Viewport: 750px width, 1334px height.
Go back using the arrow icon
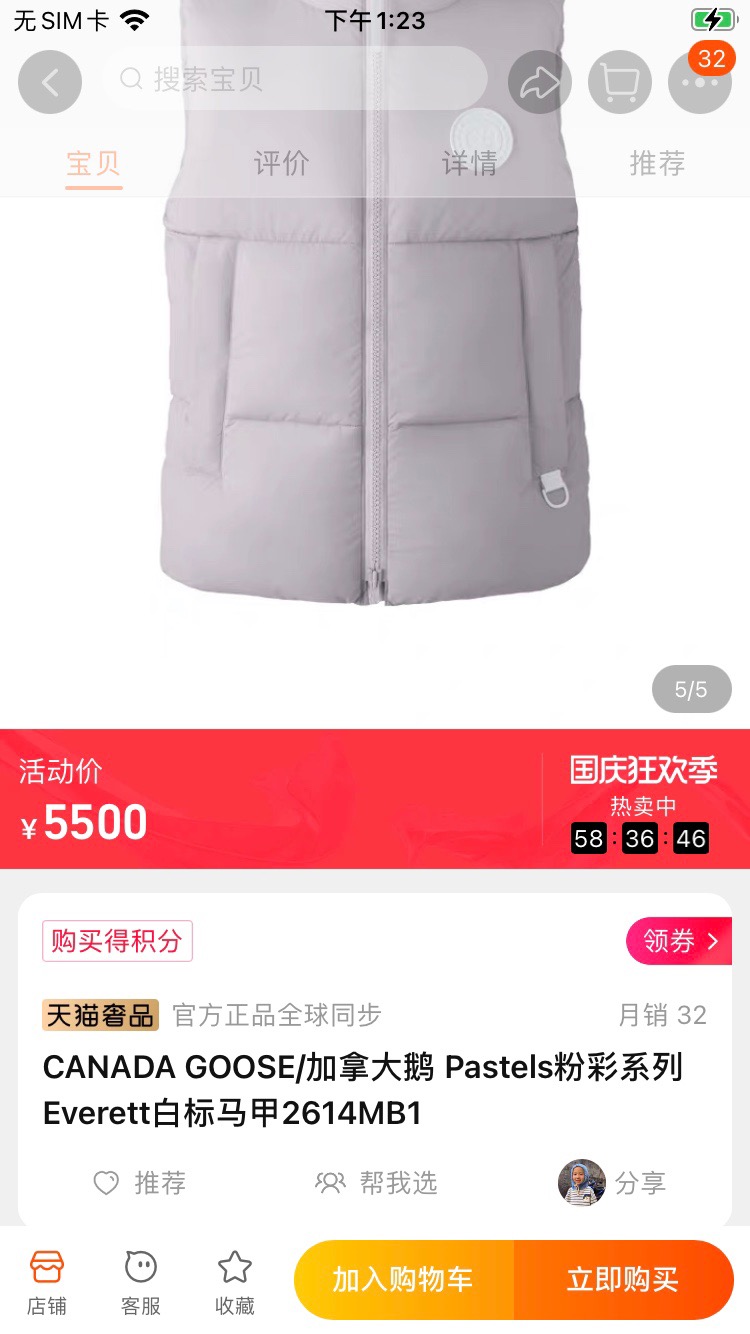[49, 82]
